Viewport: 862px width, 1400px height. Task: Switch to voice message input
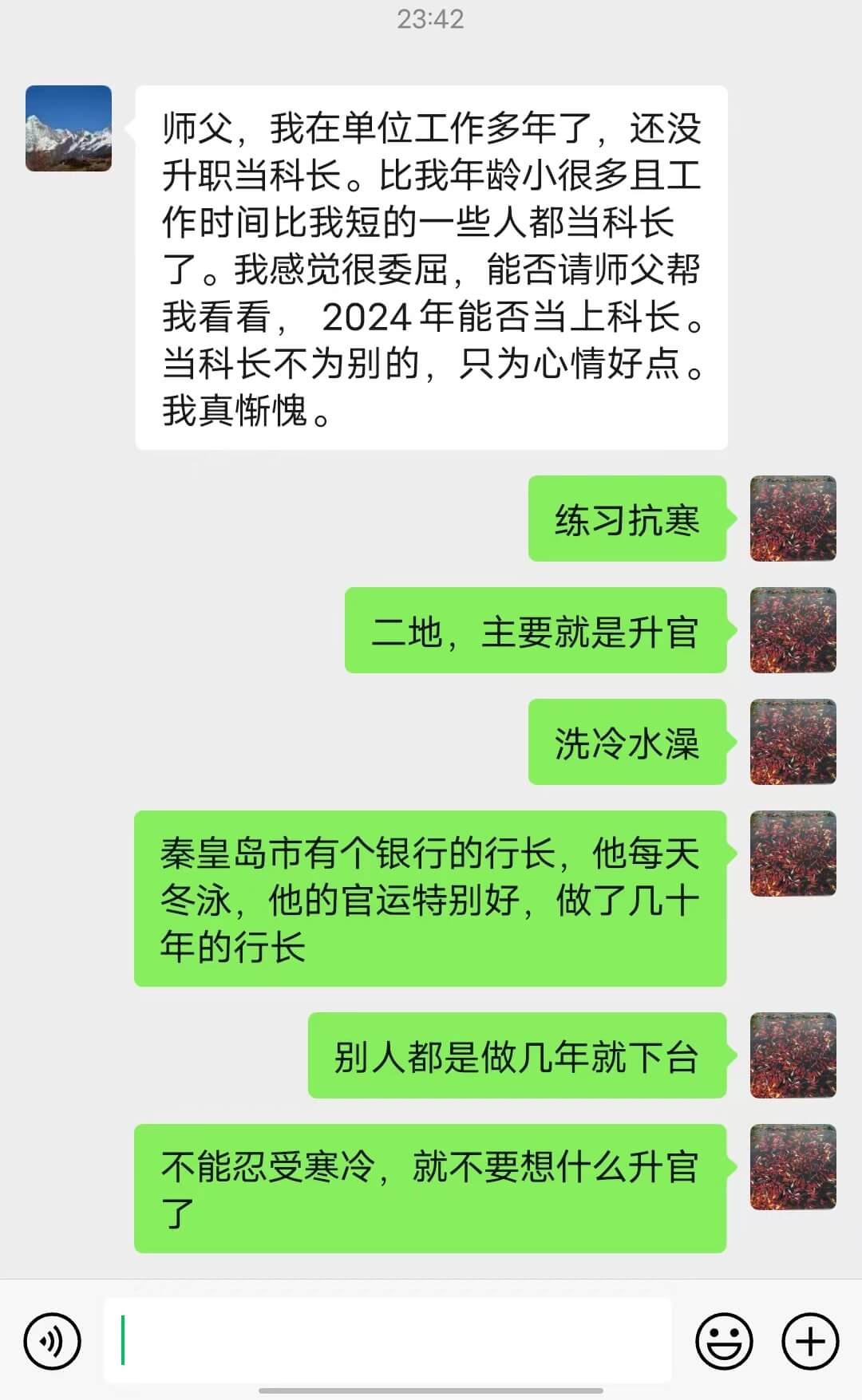click(x=53, y=1341)
